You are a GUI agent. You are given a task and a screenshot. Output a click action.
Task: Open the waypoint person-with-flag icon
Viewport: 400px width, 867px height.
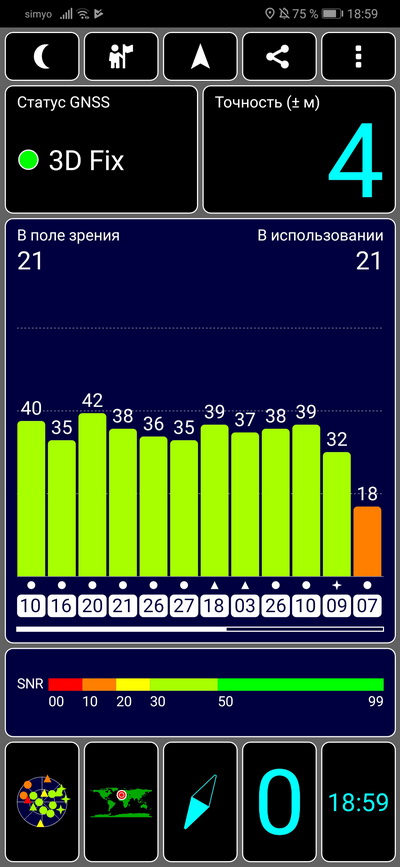point(121,56)
